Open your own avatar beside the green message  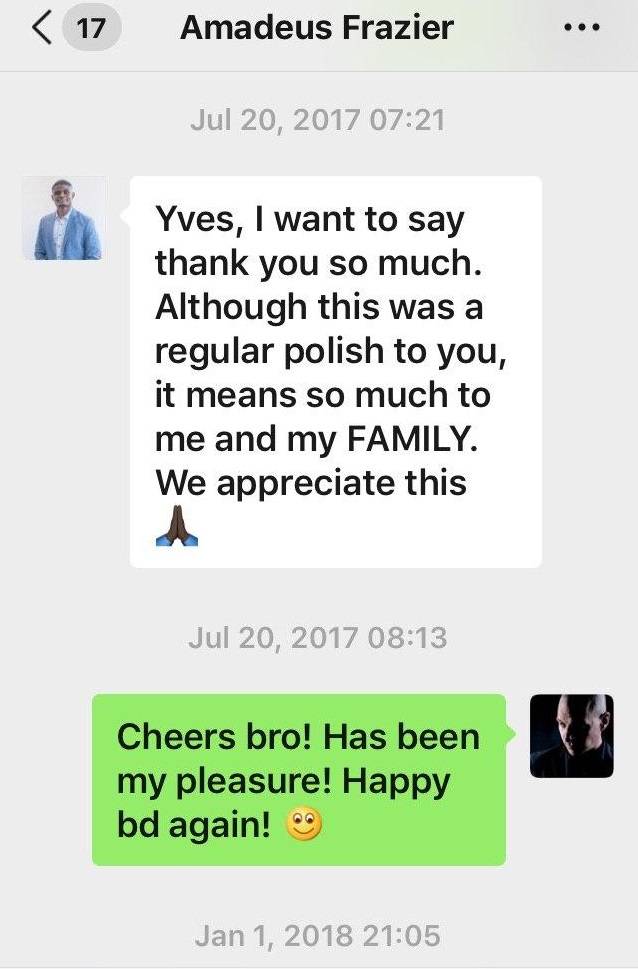(x=571, y=736)
